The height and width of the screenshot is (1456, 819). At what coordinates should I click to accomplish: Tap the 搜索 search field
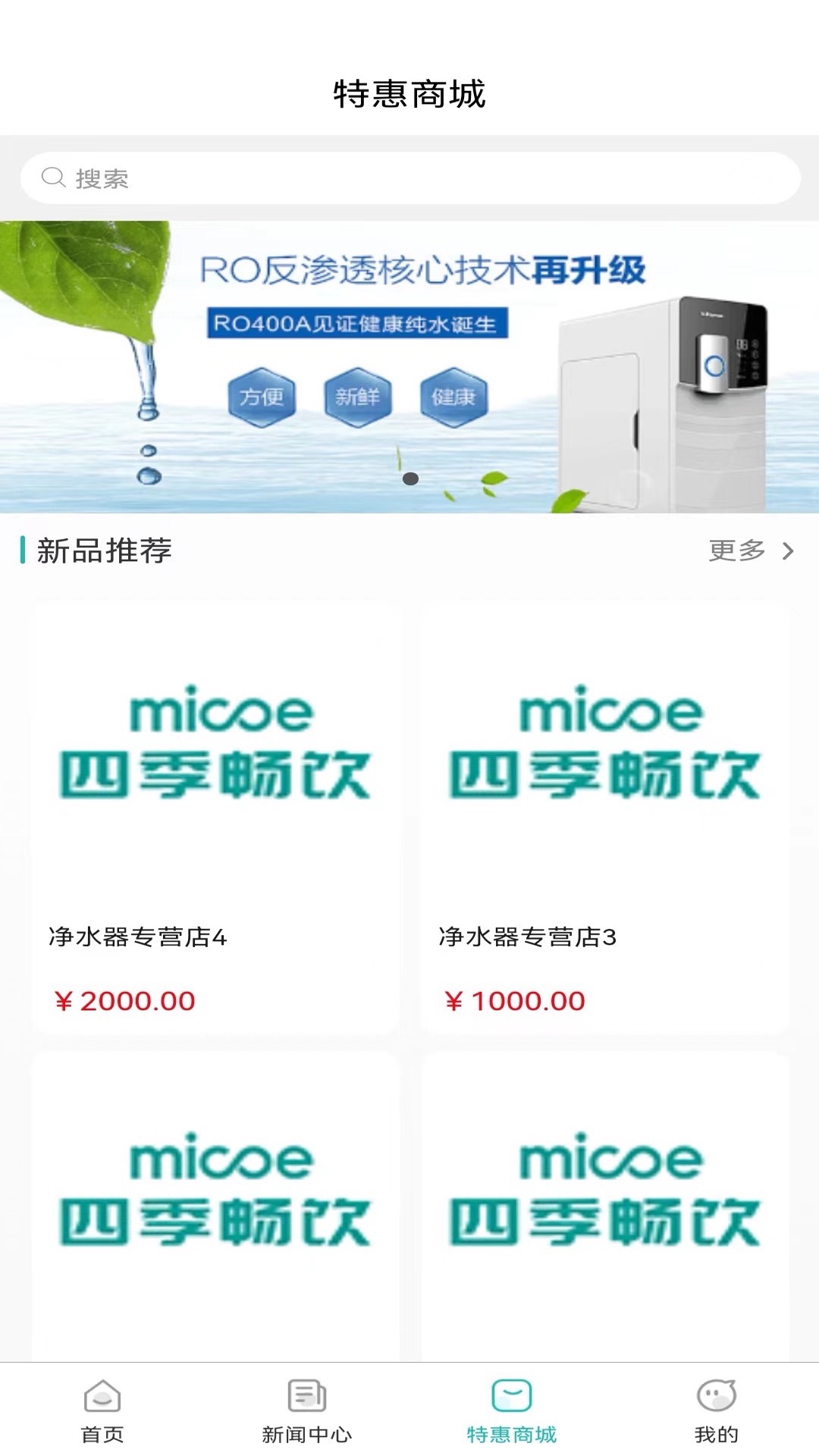click(409, 178)
